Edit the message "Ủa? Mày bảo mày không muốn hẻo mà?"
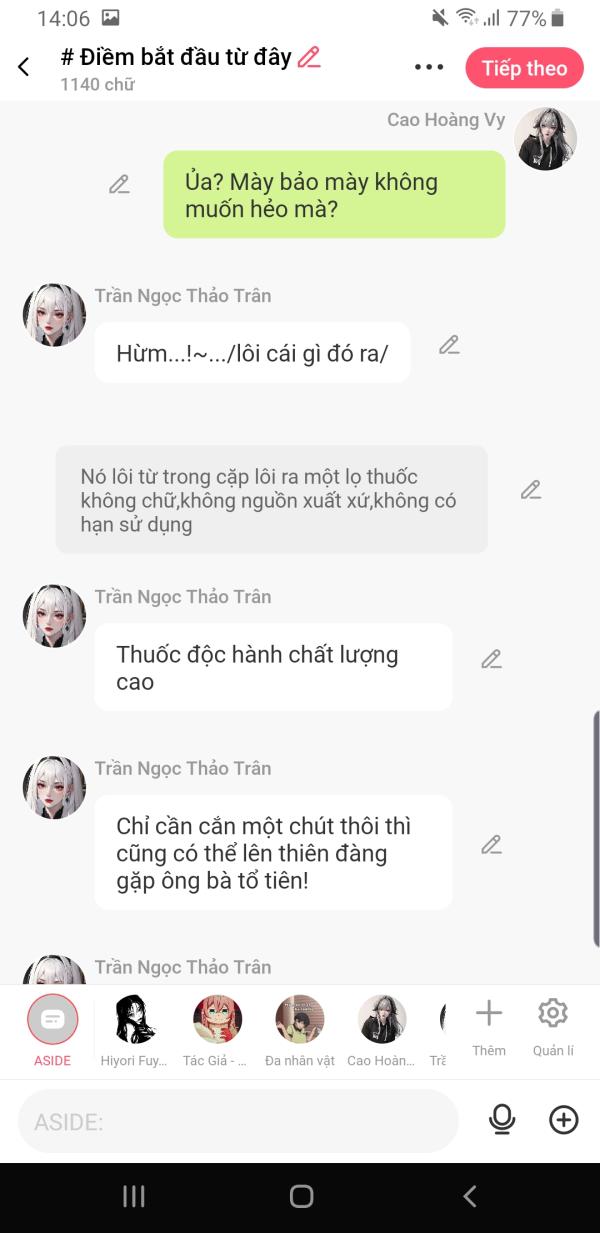This screenshot has width=600, height=1233. click(x=119, y=184)
